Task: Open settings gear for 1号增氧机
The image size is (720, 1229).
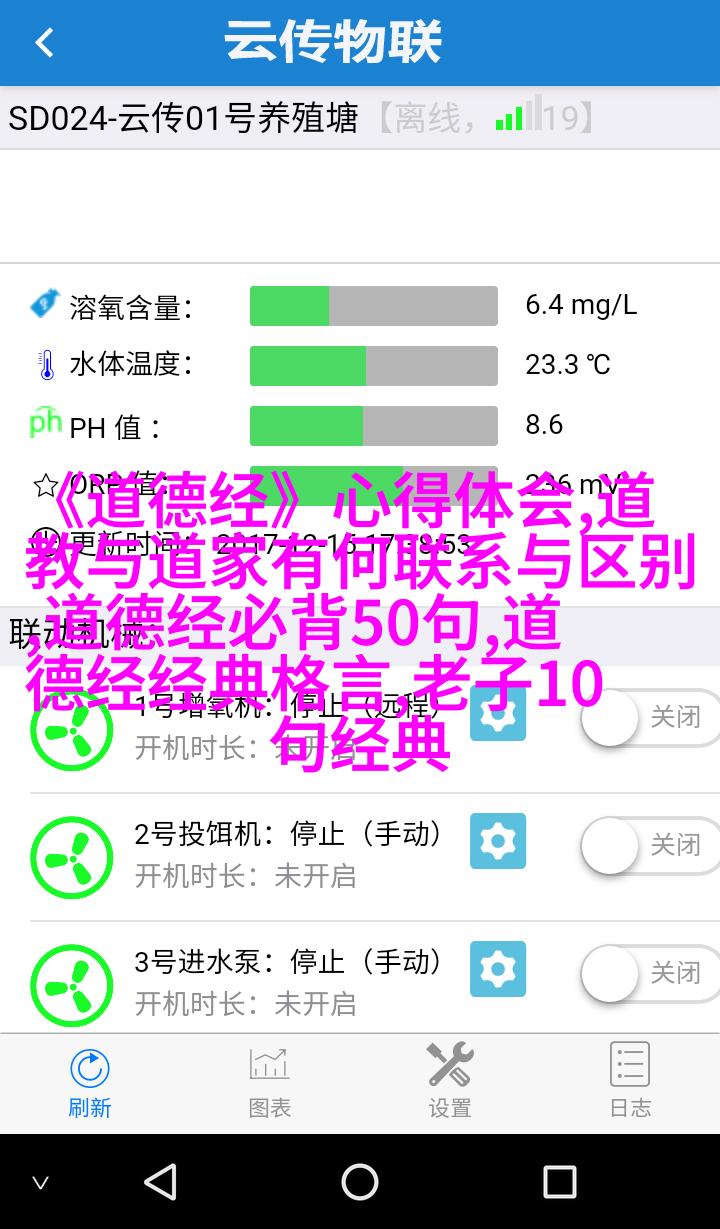Action: (x=498, y=713)
